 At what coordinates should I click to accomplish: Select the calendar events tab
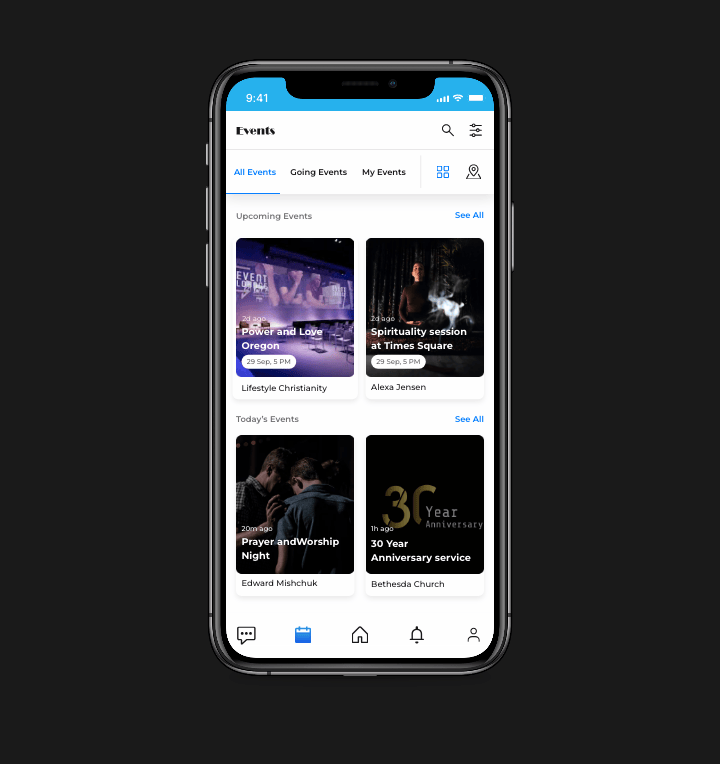coord(303,635)
